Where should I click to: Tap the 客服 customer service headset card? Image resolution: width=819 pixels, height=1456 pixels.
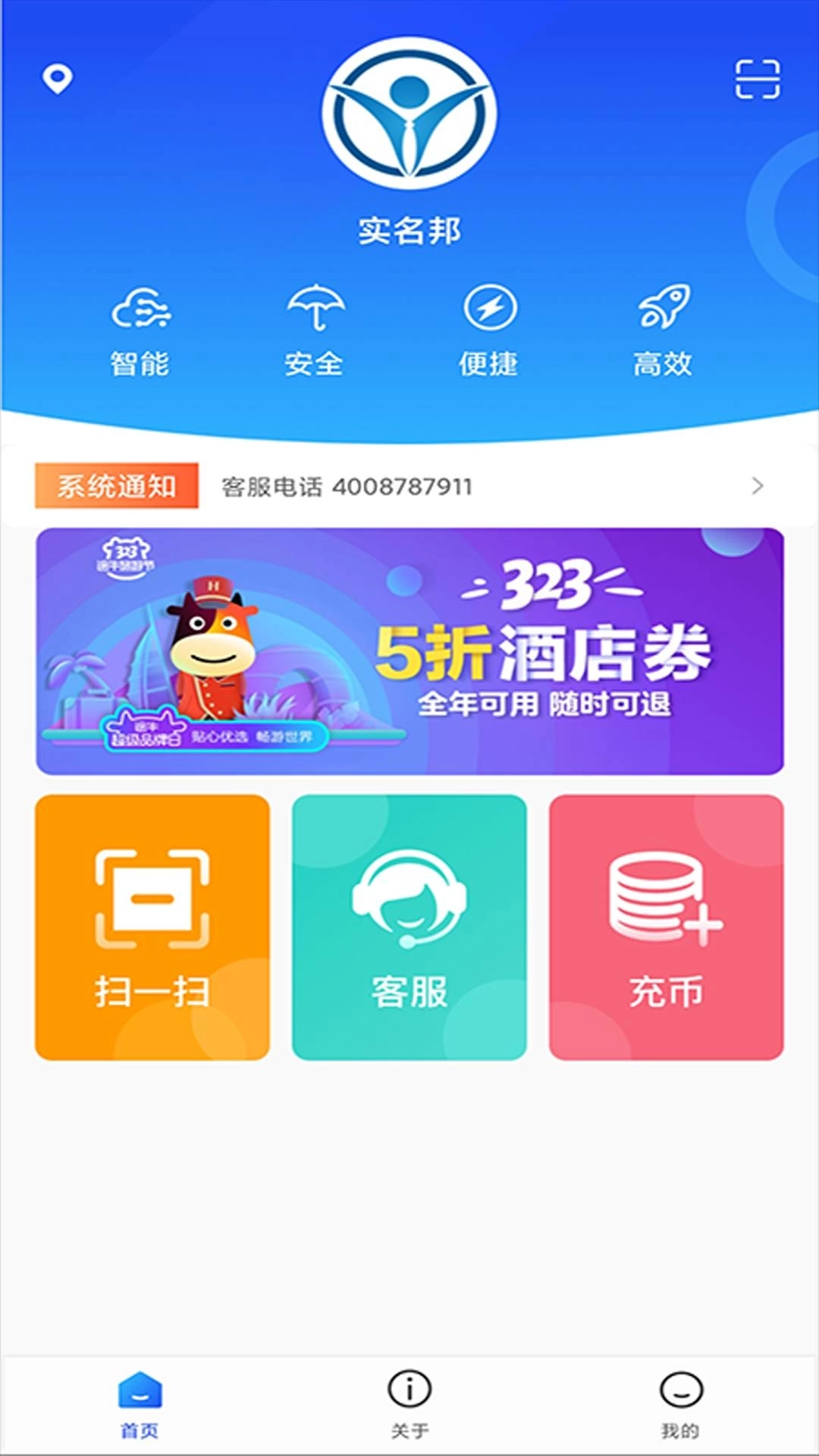409,925
